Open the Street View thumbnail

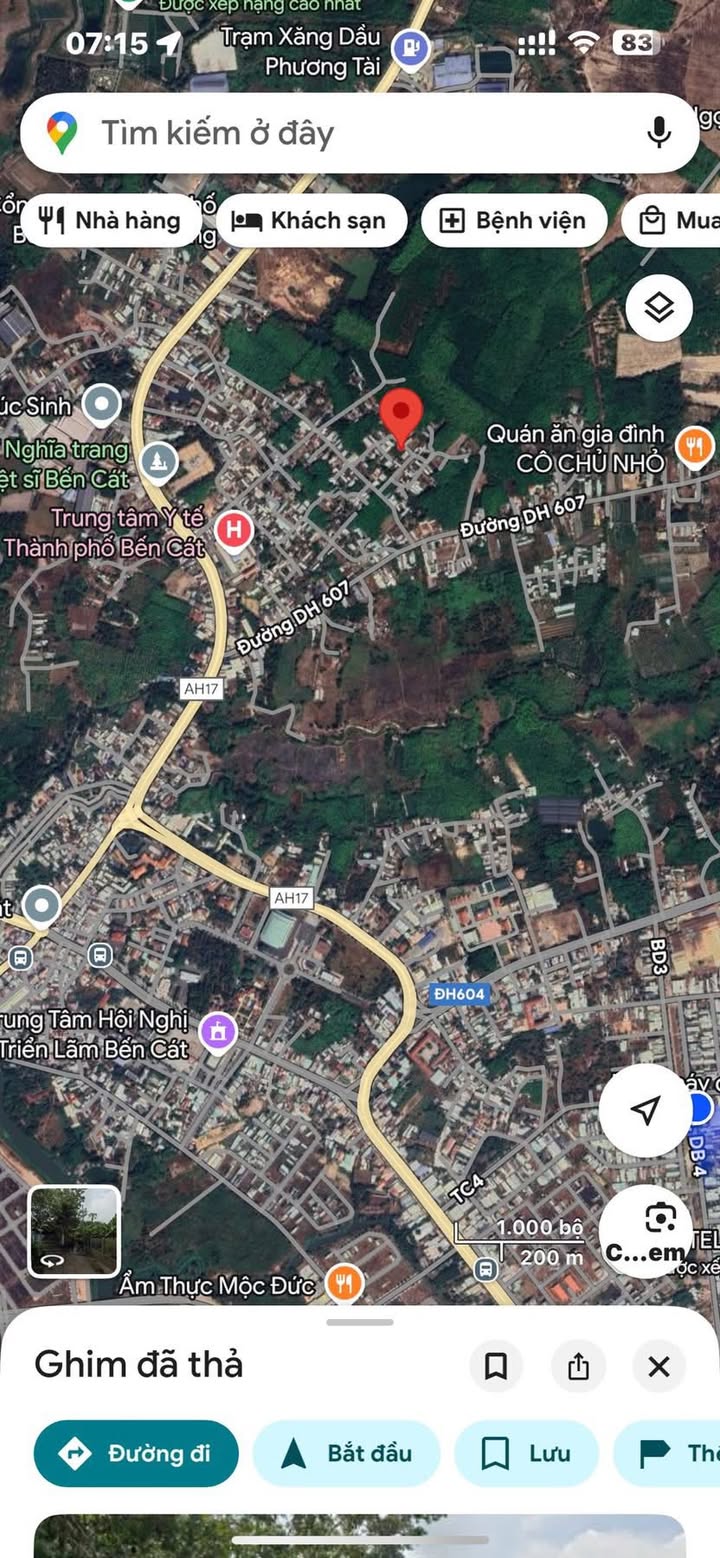tap(74, 1231)
